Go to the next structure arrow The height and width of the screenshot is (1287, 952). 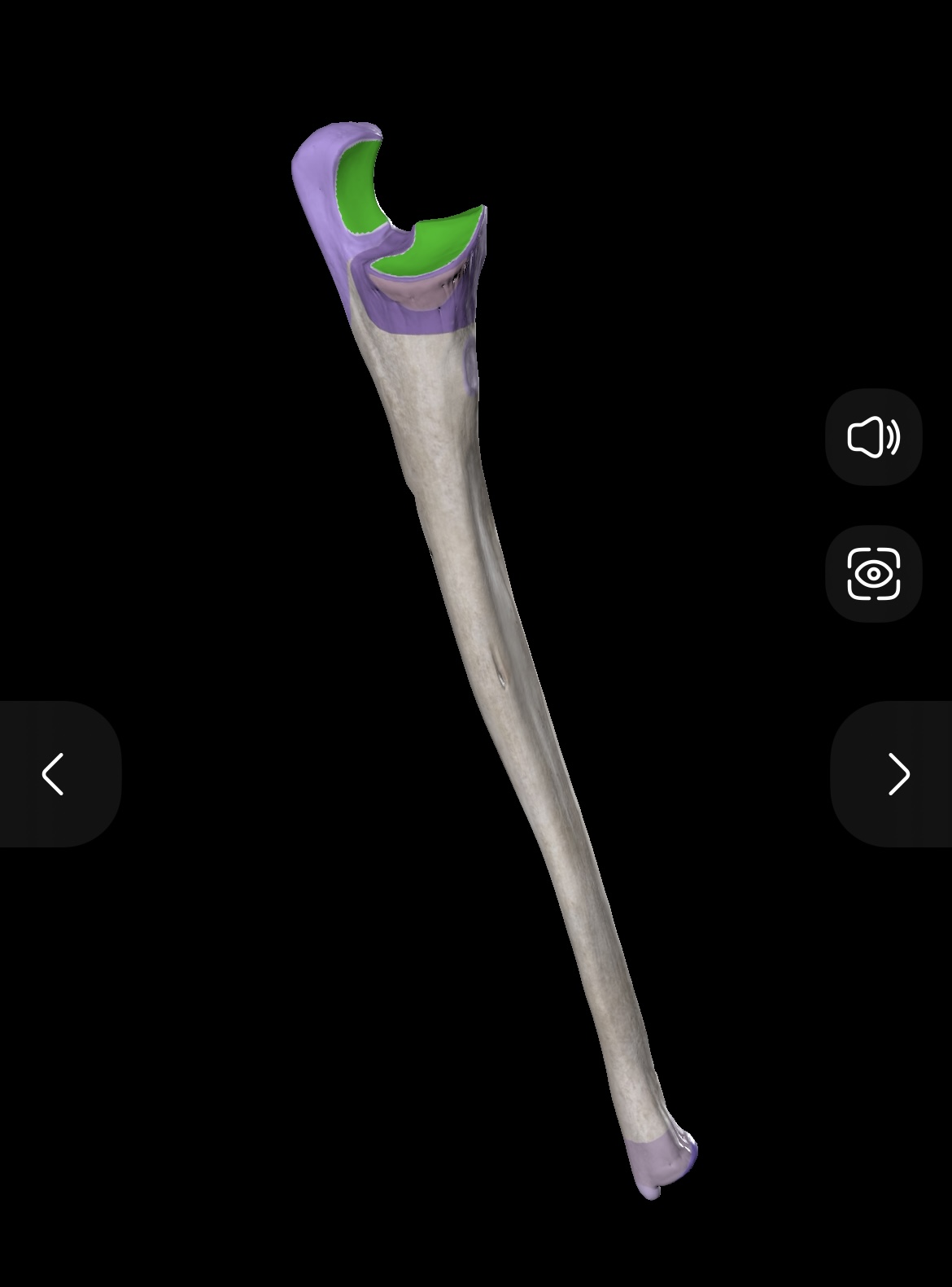click(x=897, y=773)
